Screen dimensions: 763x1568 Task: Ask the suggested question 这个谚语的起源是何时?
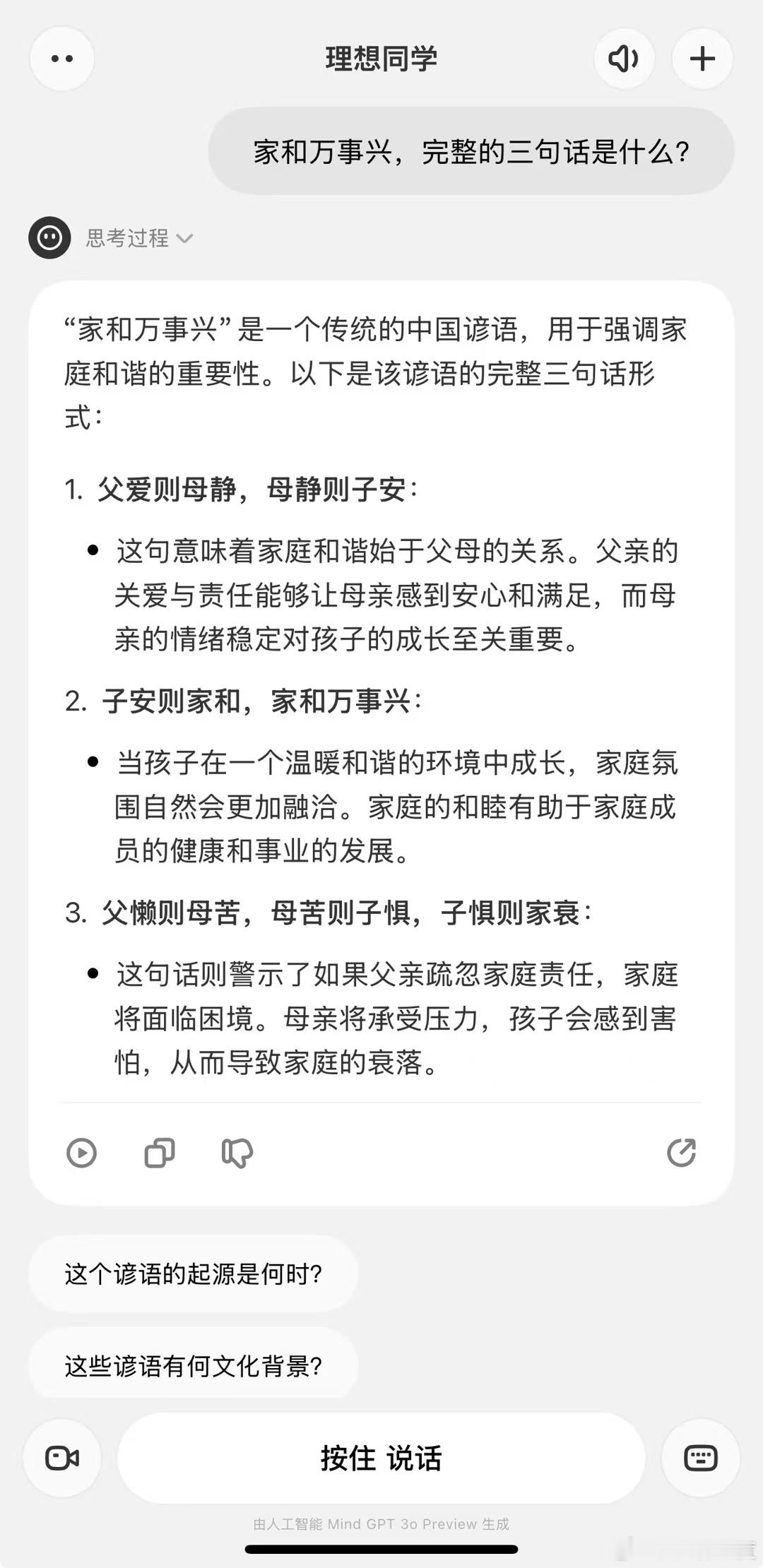193,1274
